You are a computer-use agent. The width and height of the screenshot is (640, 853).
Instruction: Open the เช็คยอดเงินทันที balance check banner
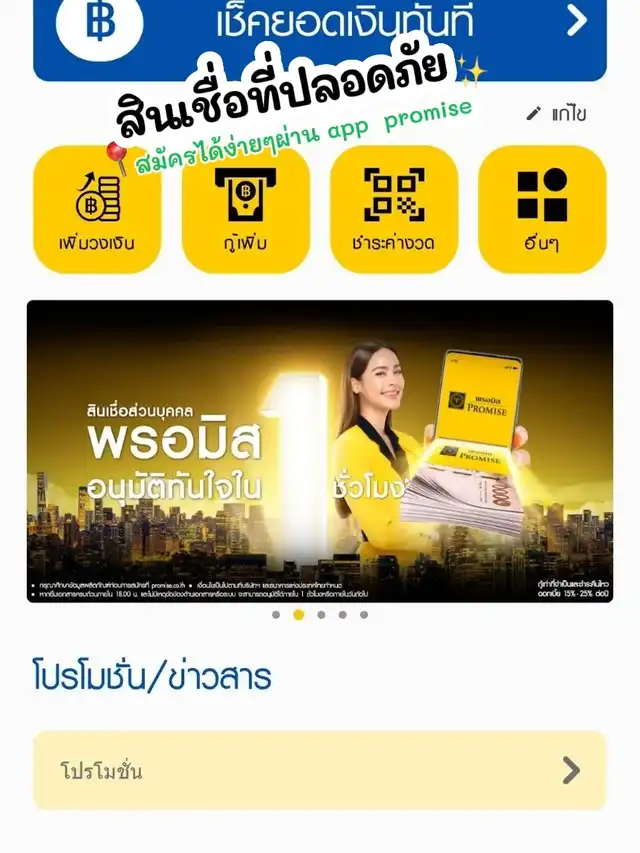(320, 30)
